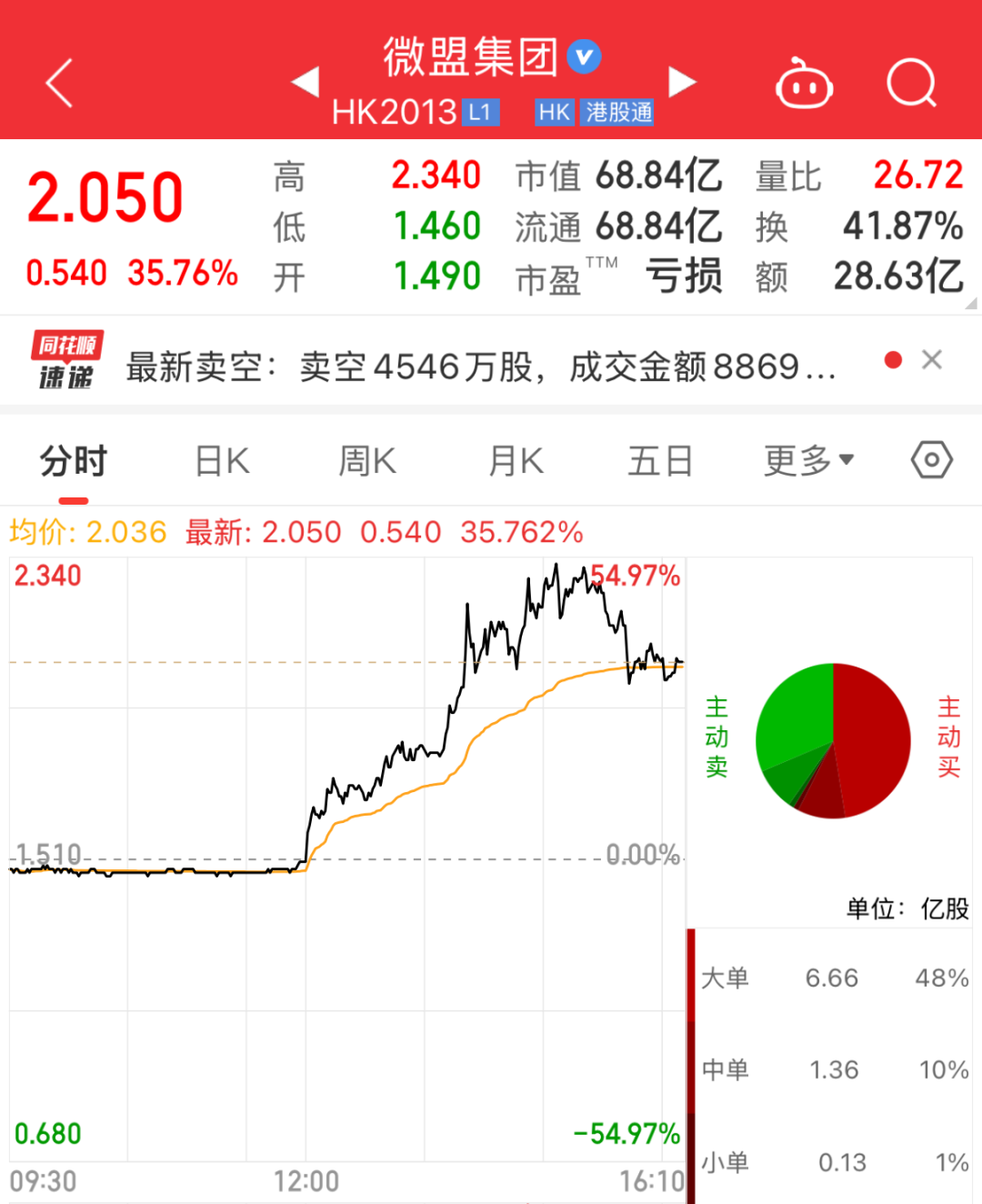Screen dimensions: 982x1204
Task: Open chart settings via the gear icon
Action: pyautogui.click(x=930, y=460)
